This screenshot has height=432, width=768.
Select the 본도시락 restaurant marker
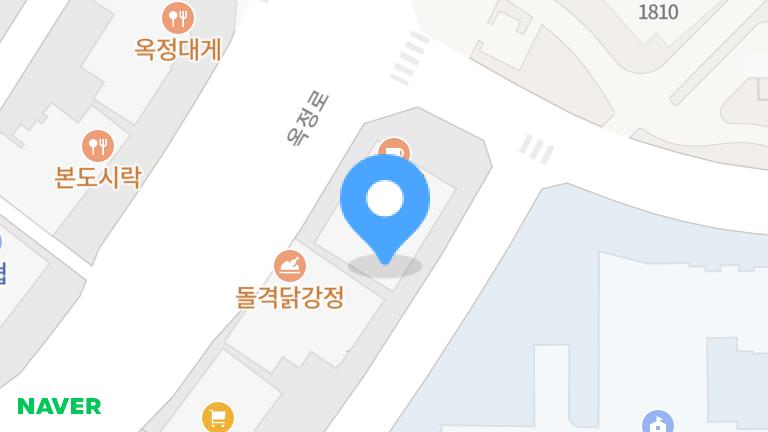pyautogui.click(x=97, y=146)
